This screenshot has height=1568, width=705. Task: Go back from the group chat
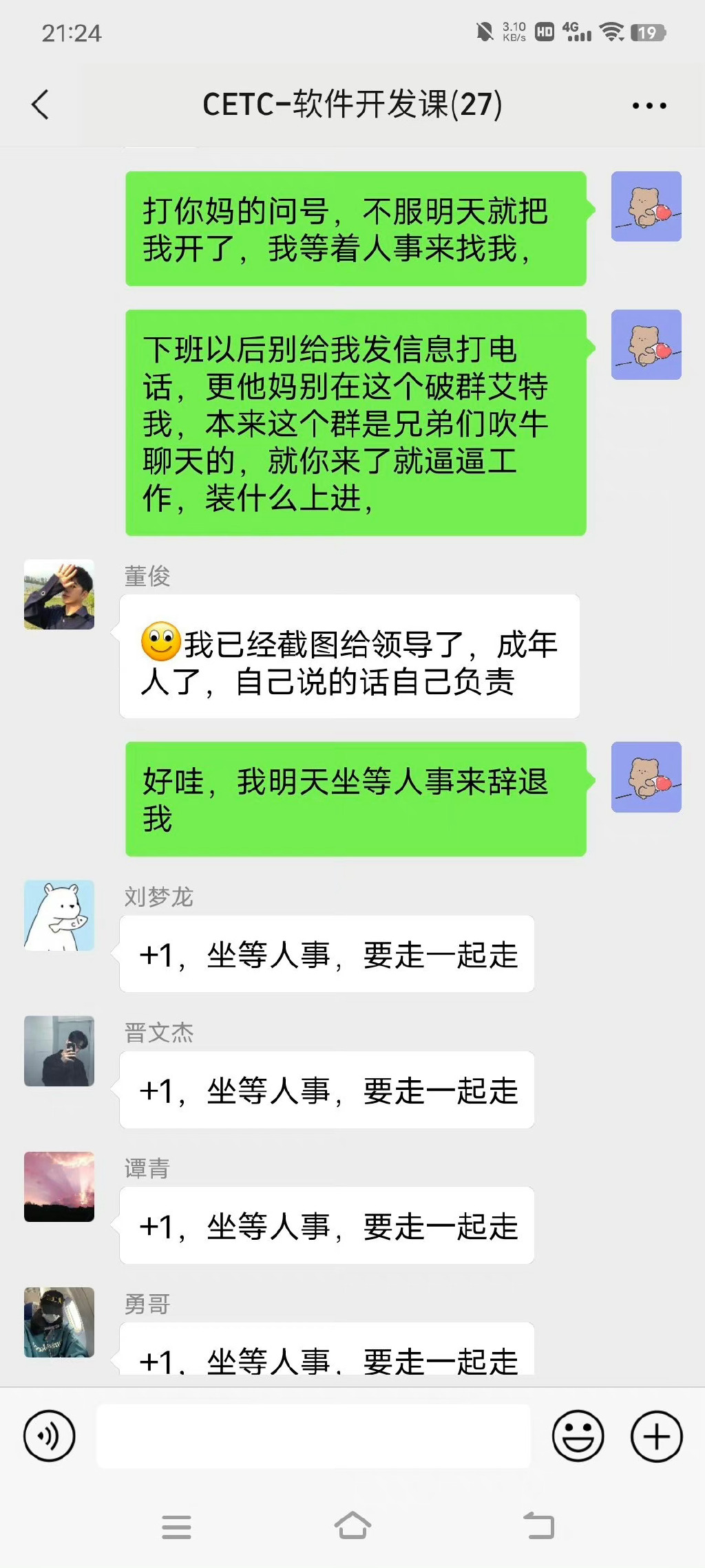[40, 105]
